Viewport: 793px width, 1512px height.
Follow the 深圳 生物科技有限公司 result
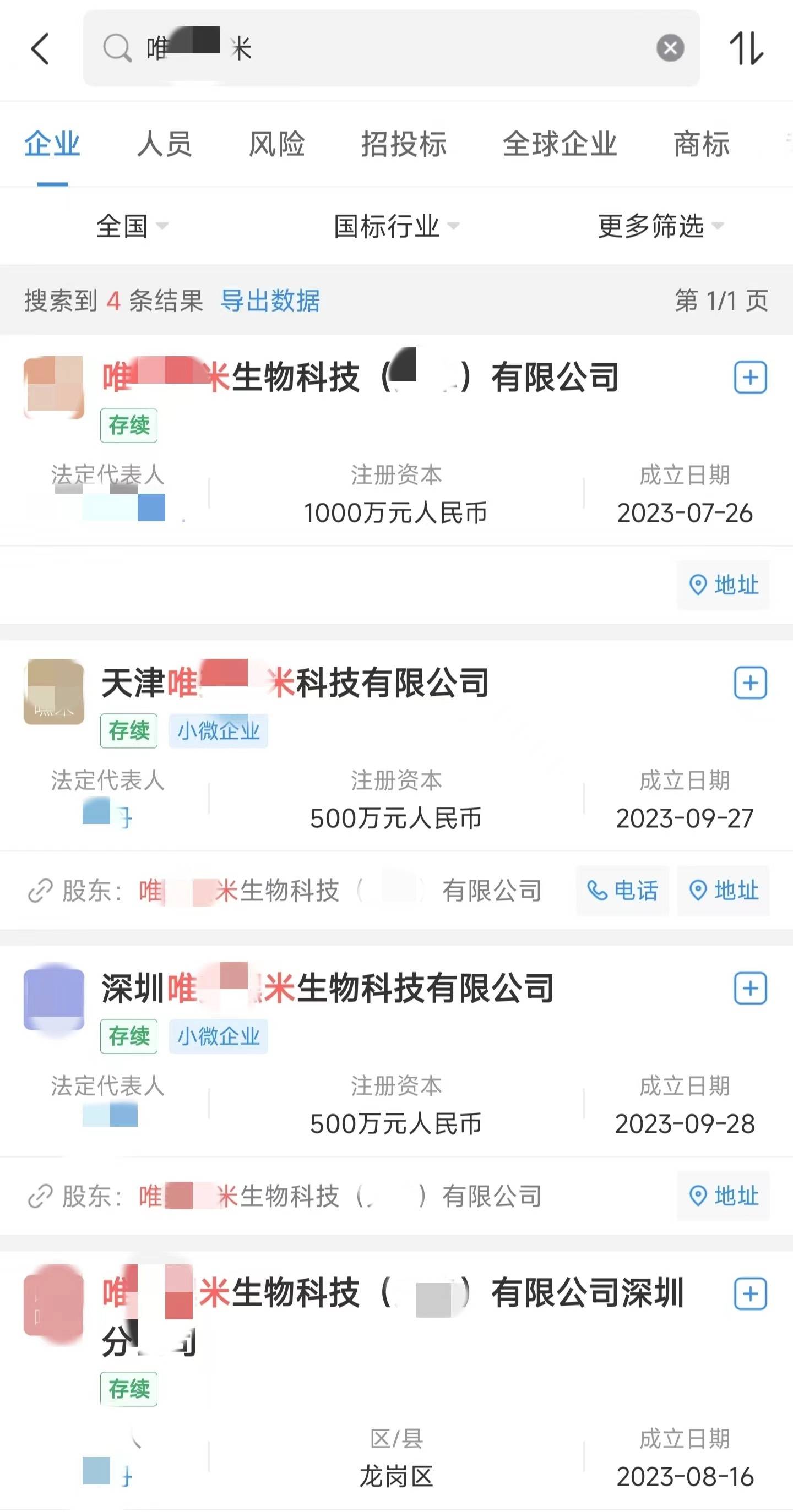750,989
